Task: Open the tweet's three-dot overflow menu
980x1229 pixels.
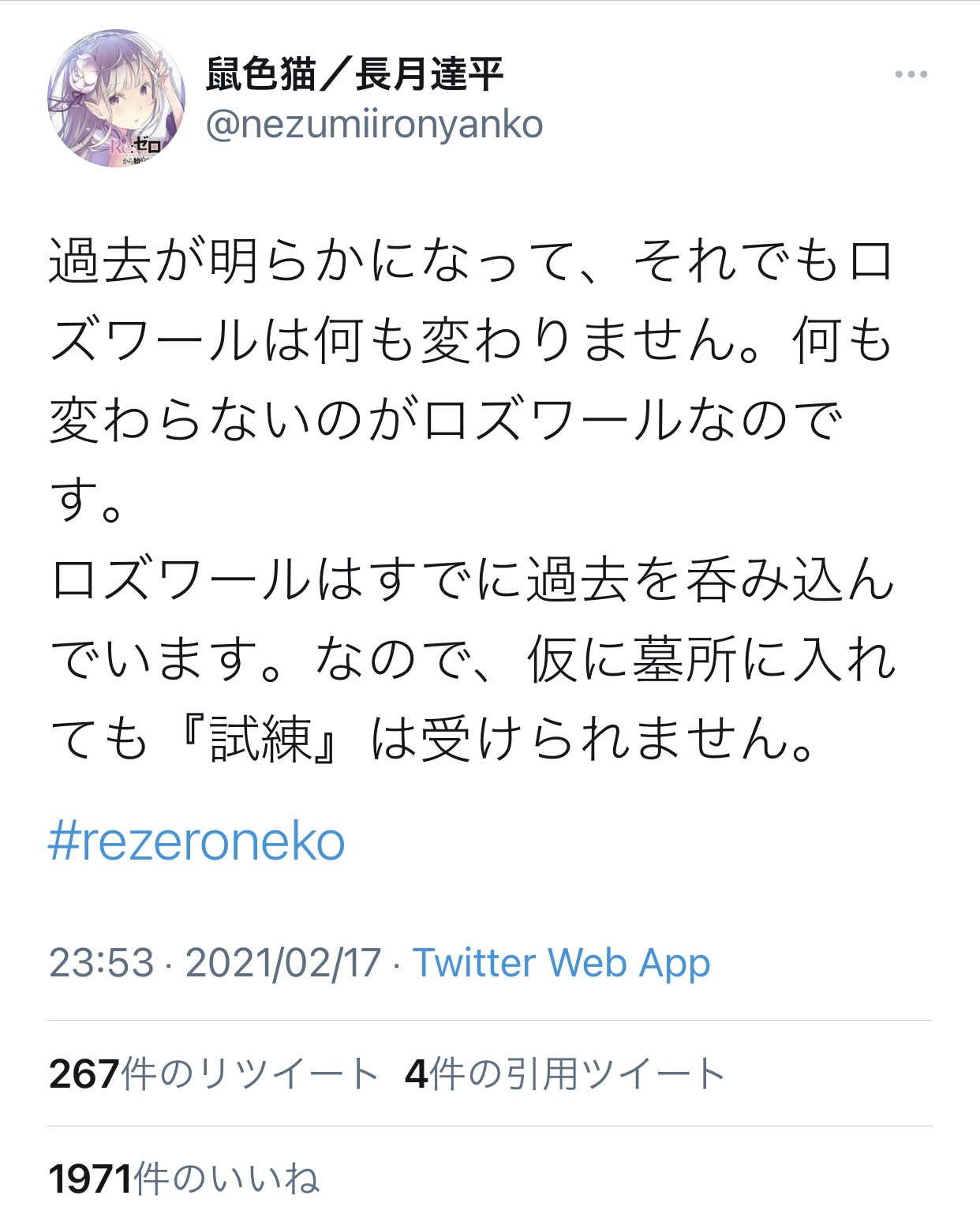Action: tap(911, 75)
